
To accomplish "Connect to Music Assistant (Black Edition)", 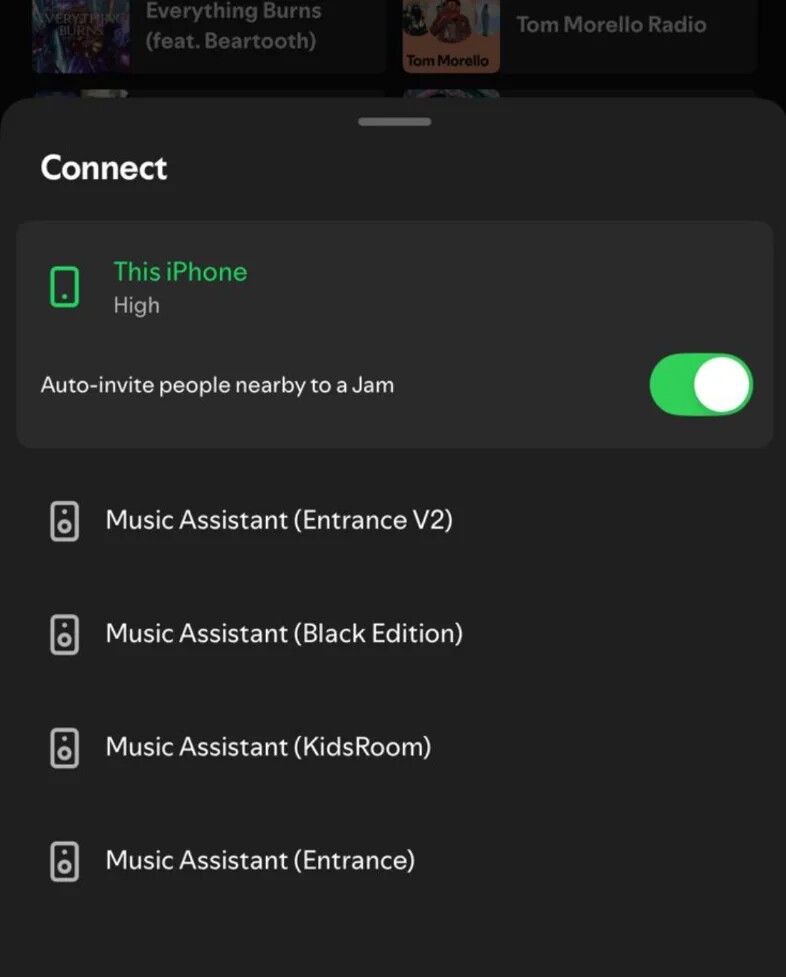I will [x=284, y=634].
